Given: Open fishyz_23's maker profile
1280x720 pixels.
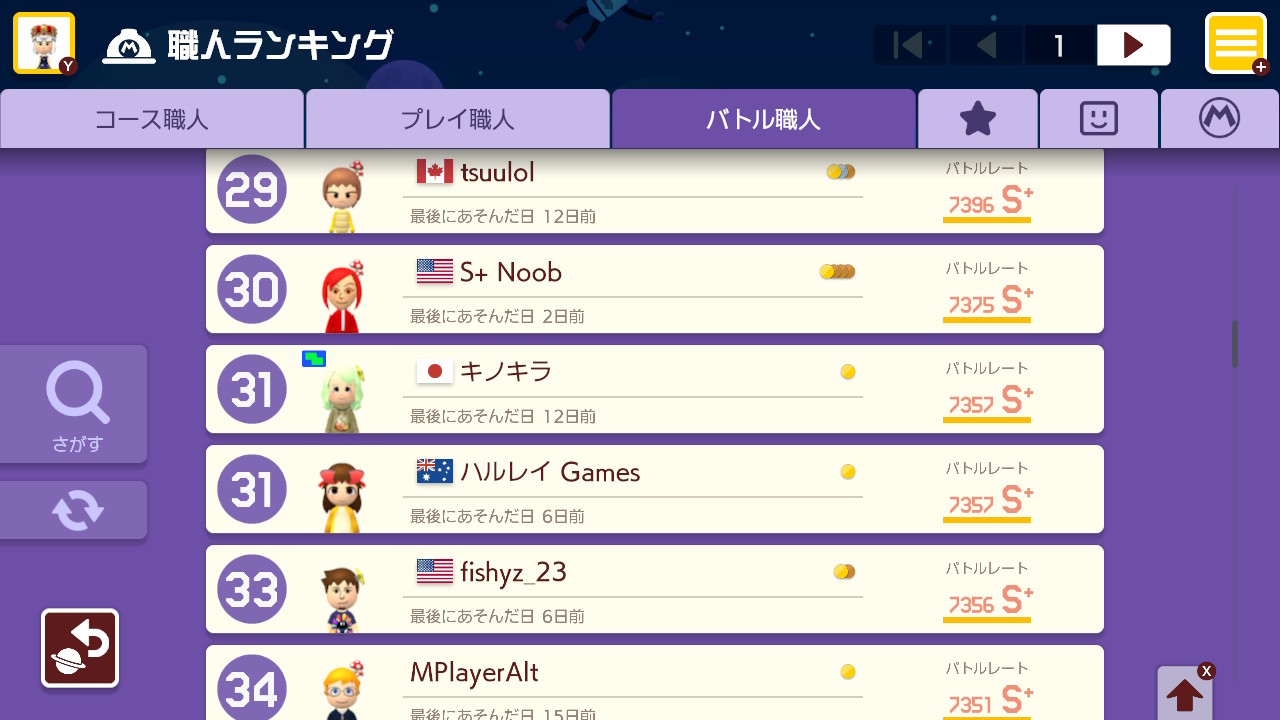Looking at the screenshot, I should point(654,589).
